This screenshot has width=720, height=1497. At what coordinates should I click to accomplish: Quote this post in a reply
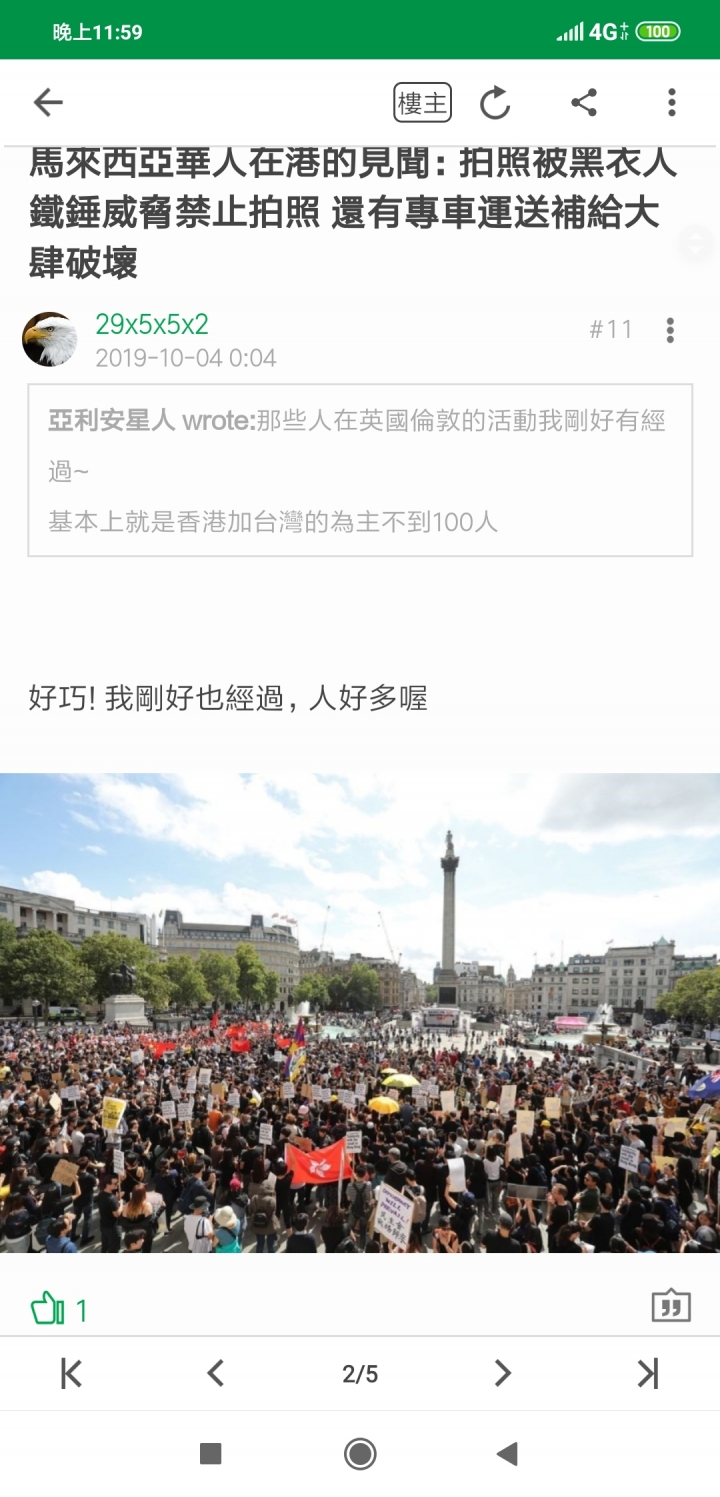[x=671, y=1306]
